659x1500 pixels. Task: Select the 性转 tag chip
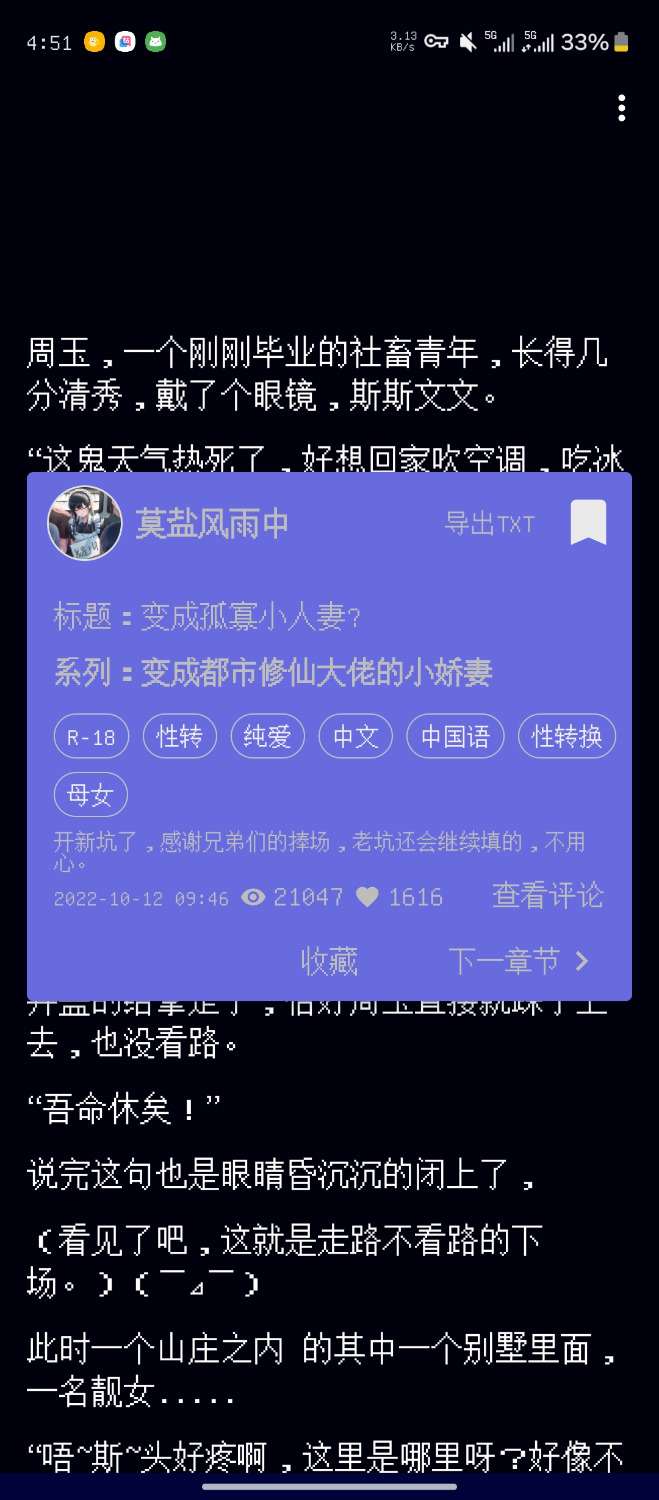pyautogui.click(x=180, y=737)
